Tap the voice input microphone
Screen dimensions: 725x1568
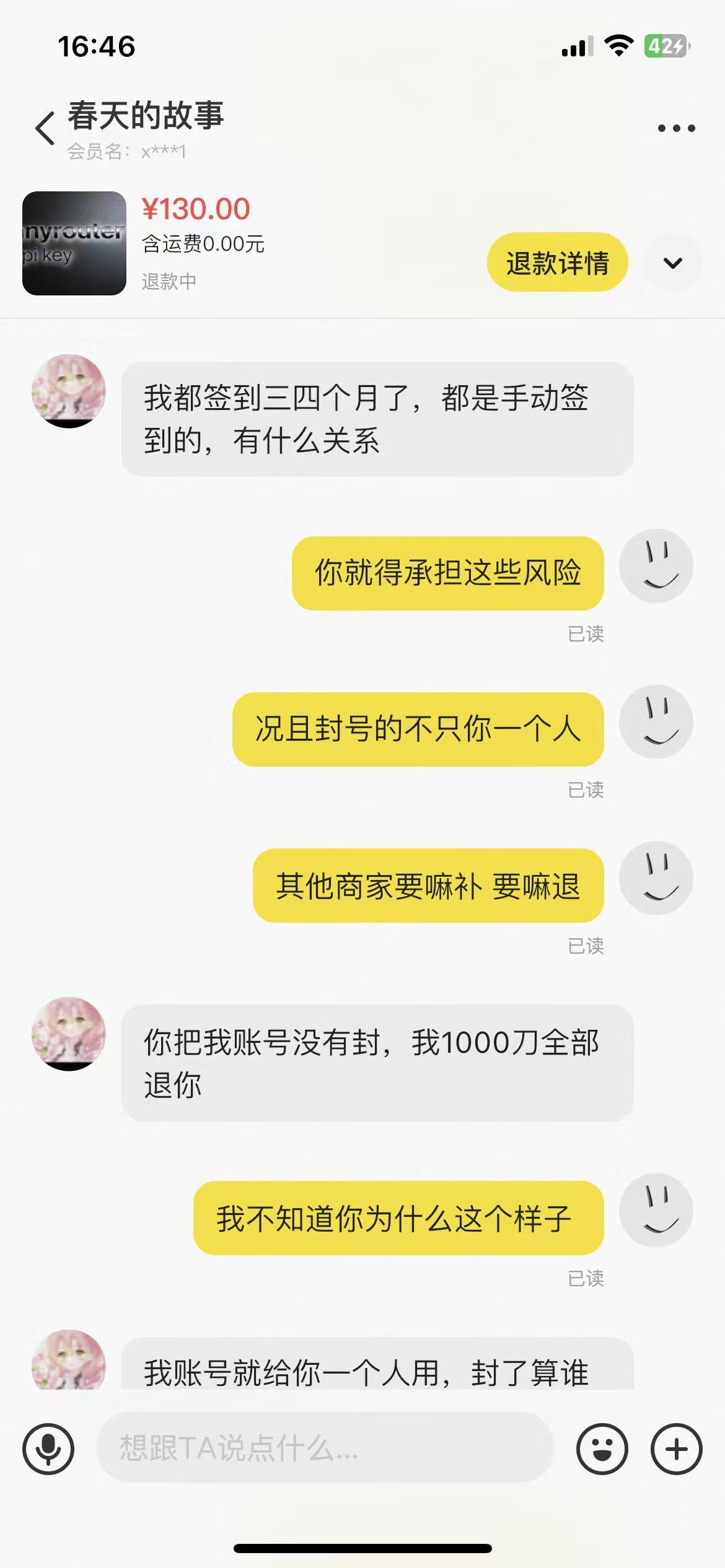point(48,1449)
